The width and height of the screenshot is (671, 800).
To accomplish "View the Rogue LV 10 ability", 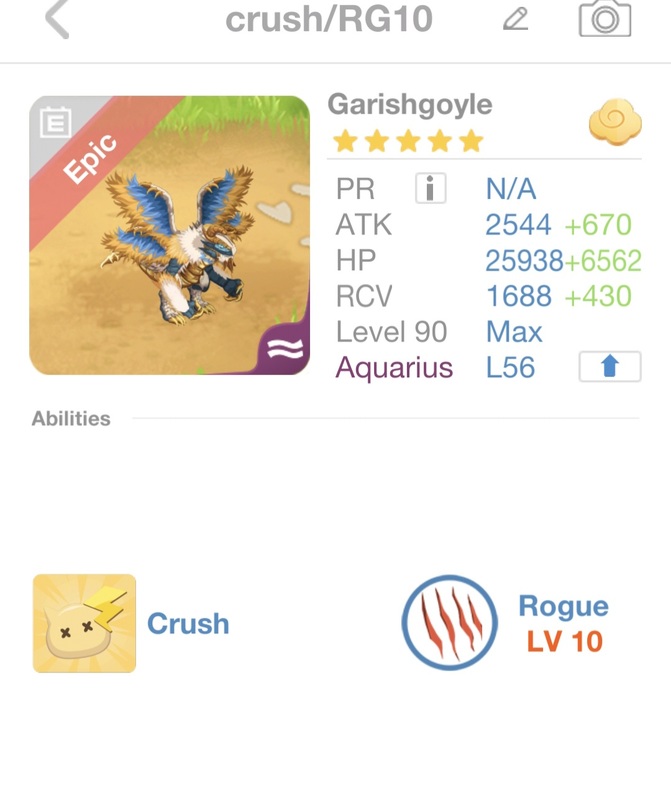I will click(x=450, y=622).
